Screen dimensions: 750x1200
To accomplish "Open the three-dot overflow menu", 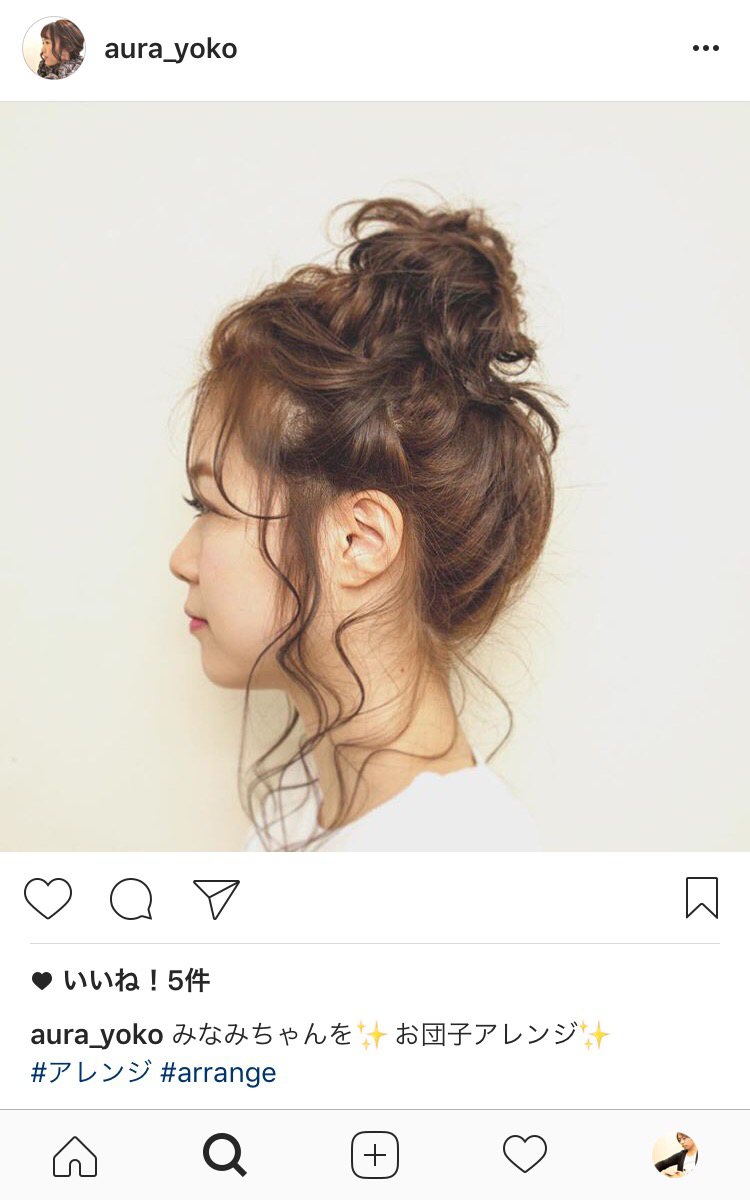I will point(706,48).
